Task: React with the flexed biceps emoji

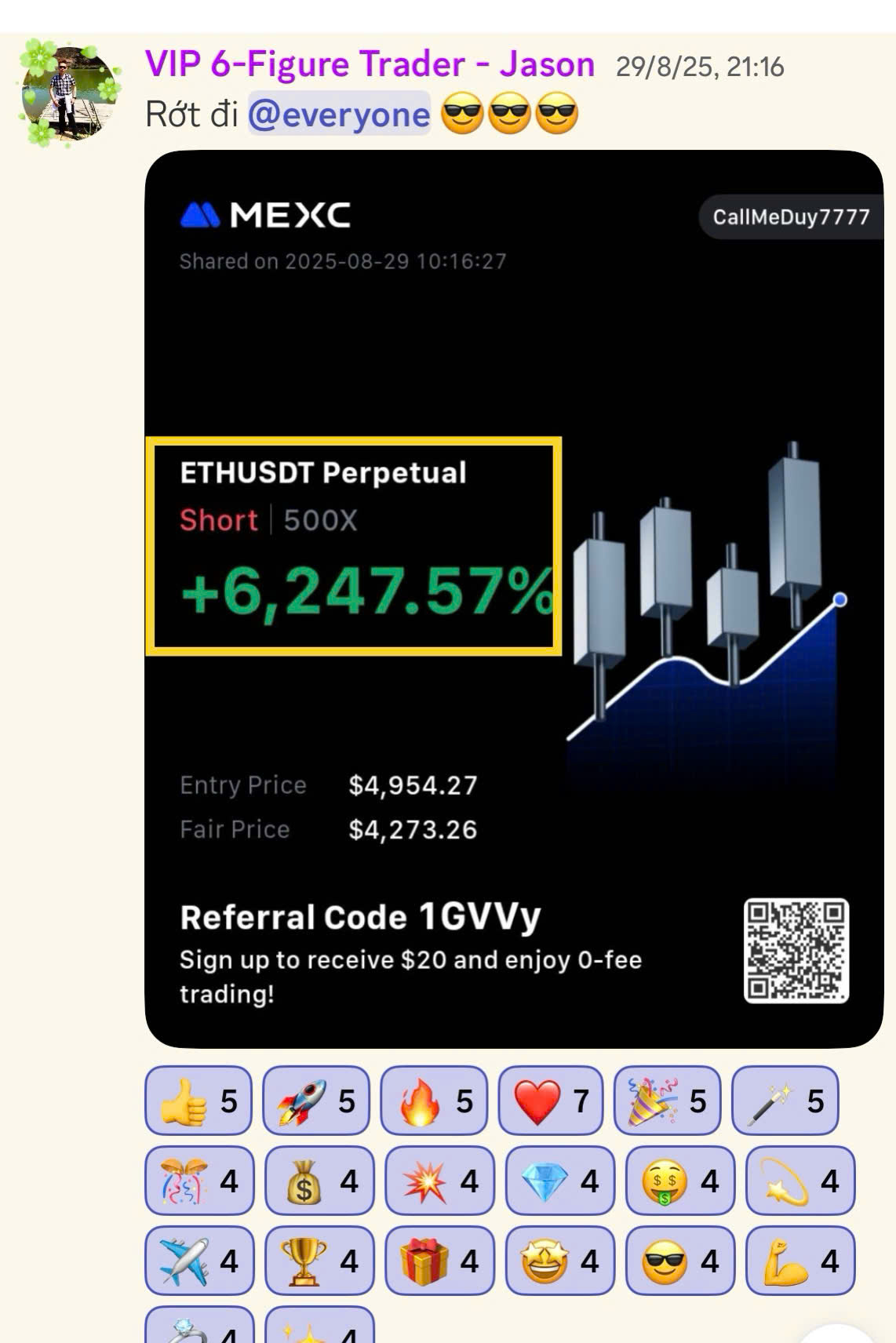Action: 799,1261
